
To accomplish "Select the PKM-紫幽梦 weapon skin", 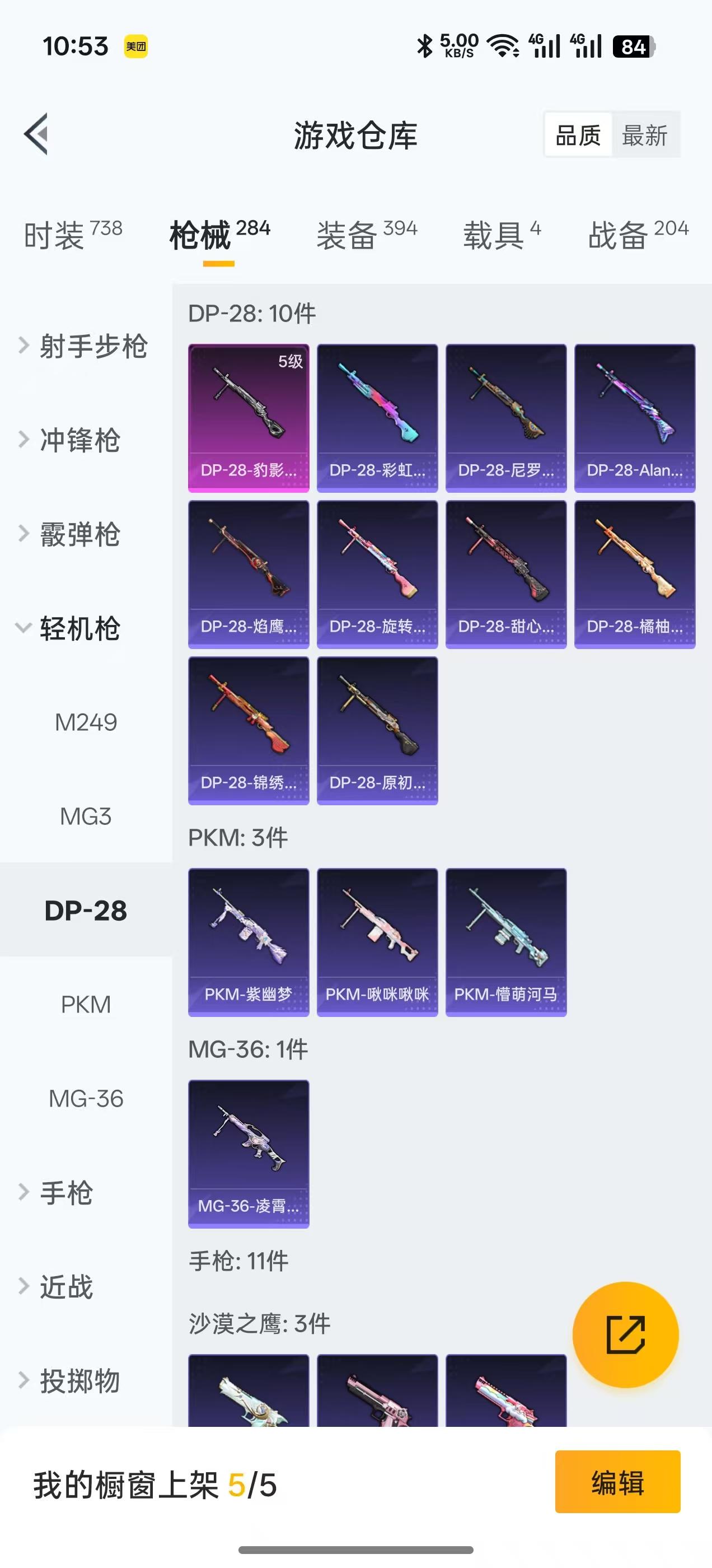I will pyautogui.click(x=249, y=940).
